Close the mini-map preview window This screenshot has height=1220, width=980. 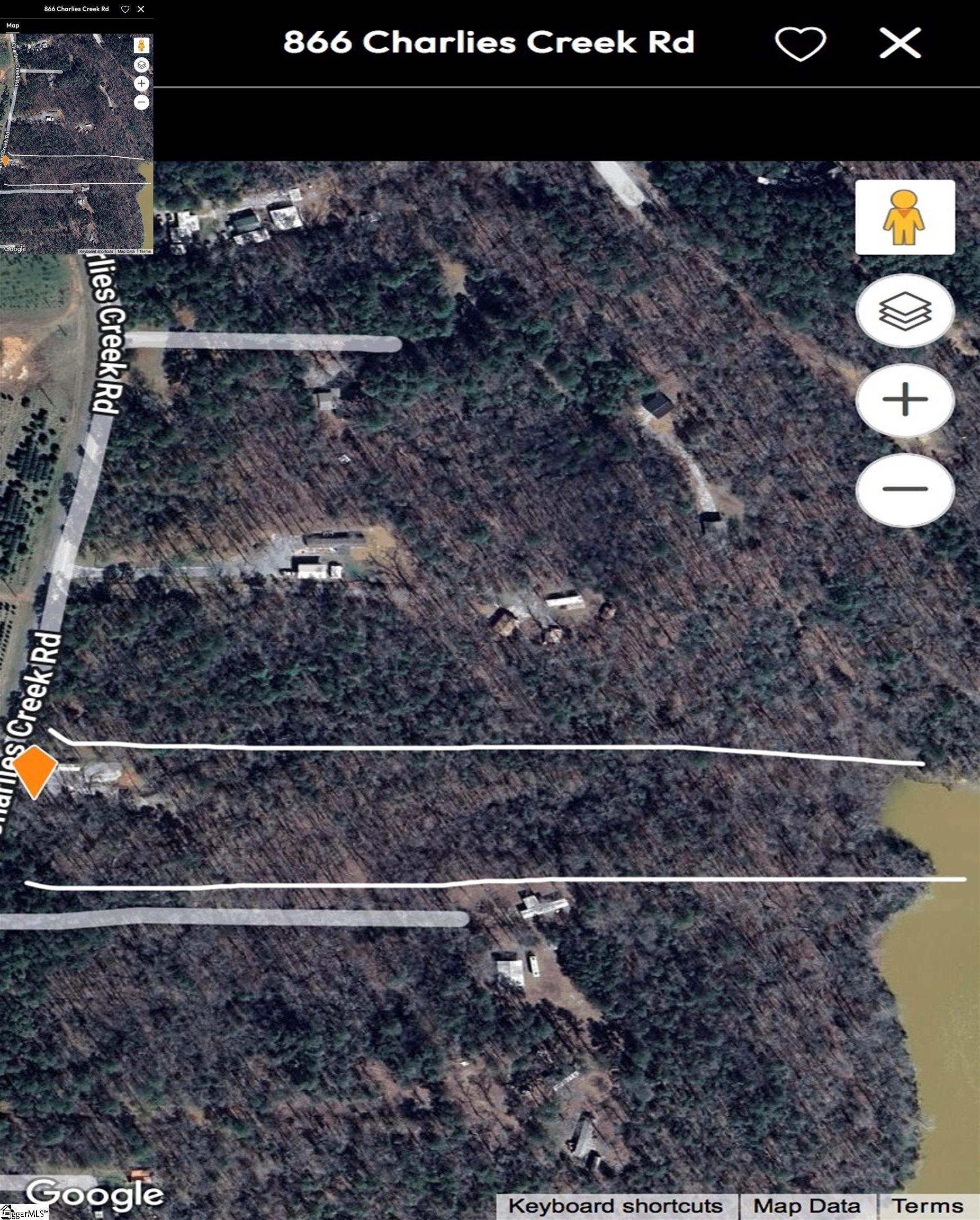(x=141, y=9)
